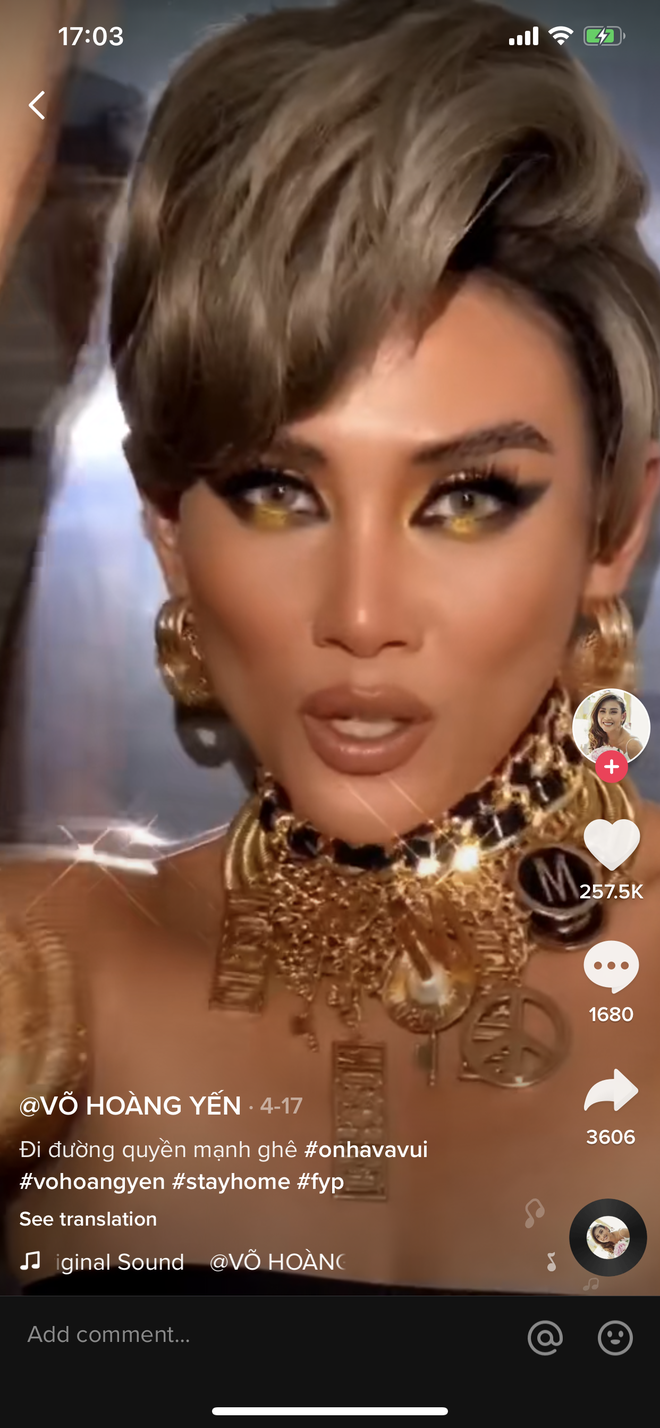This screenshot has width=660, height=1428.
Task: Tap See translation under the caption
Action: [88, 1219]
